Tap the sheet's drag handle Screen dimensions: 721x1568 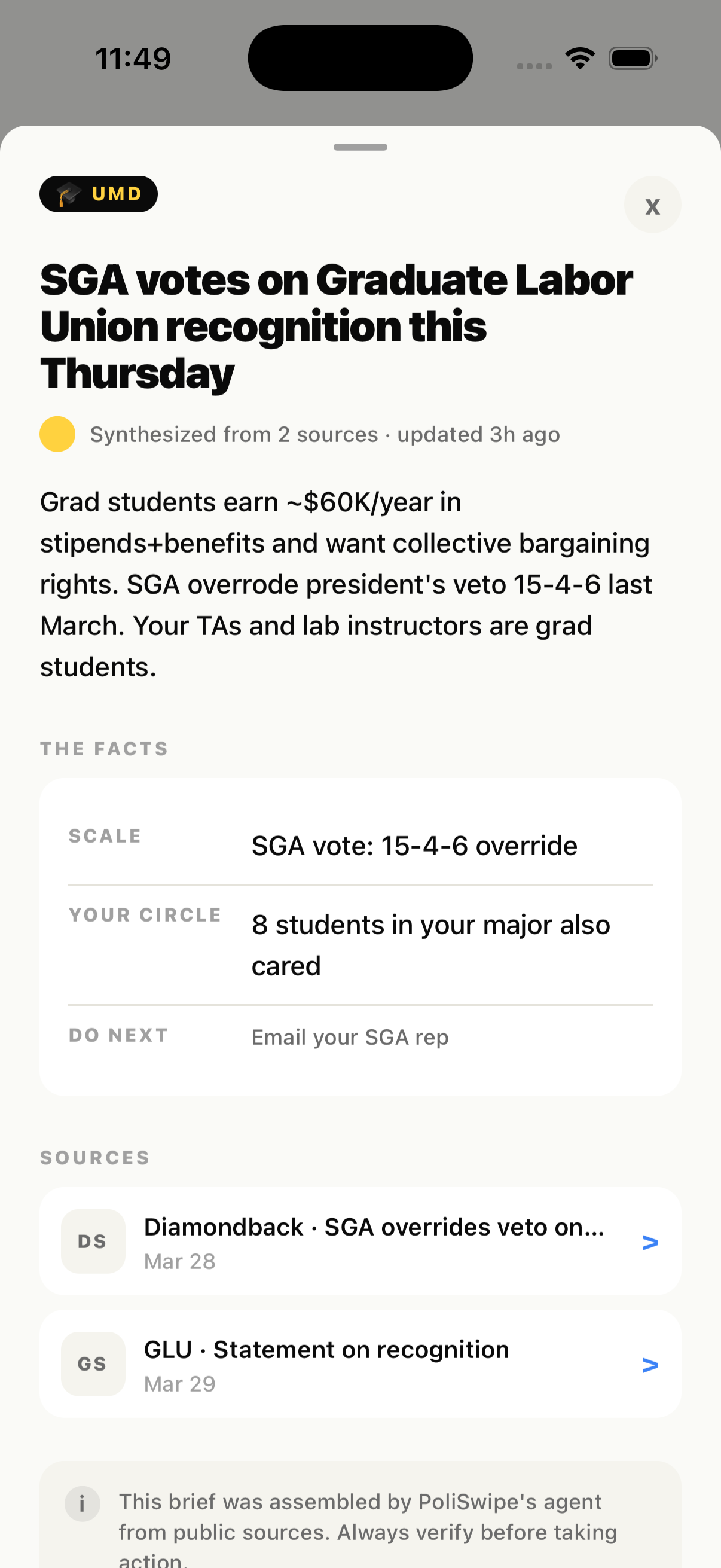[360, 147]
